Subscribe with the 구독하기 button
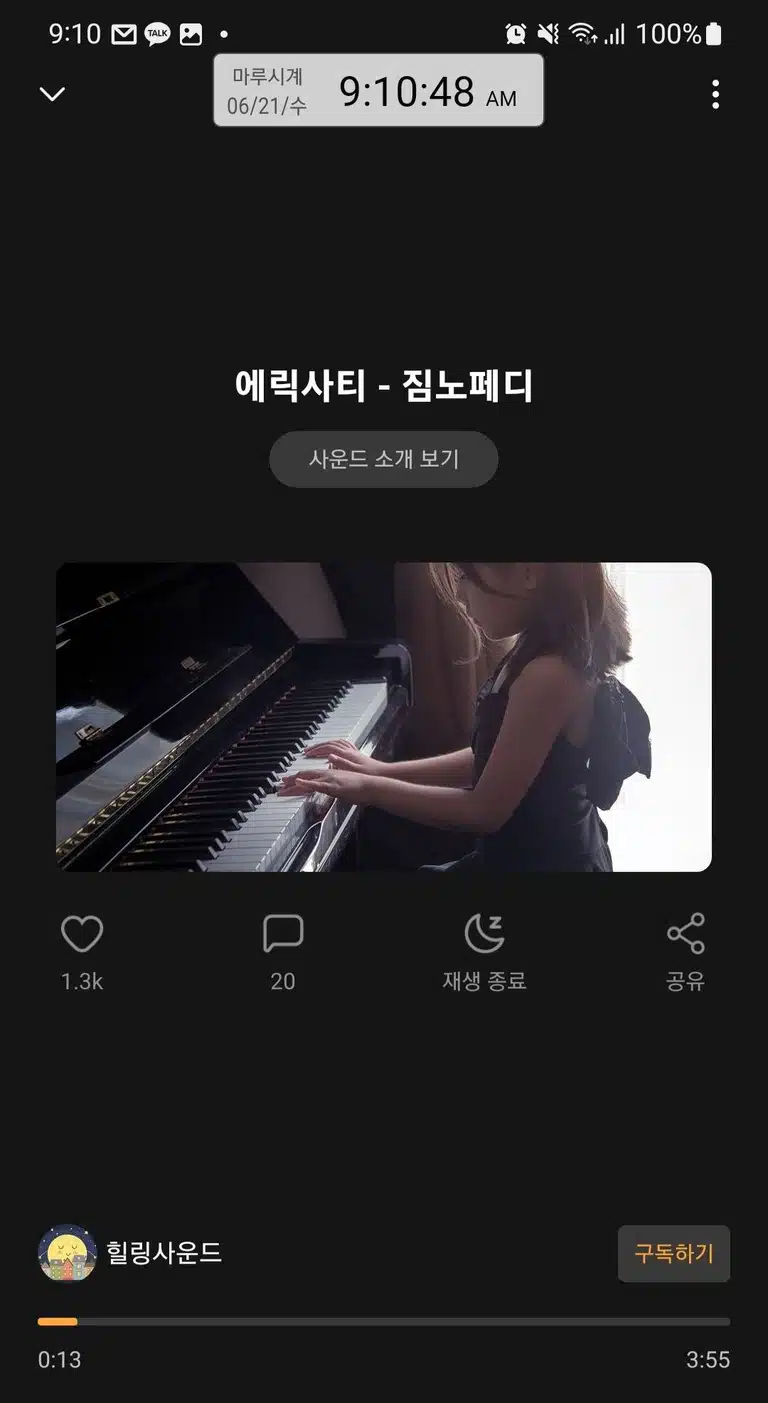This screenshot has width=768, height=1403. click(674, 1253)
